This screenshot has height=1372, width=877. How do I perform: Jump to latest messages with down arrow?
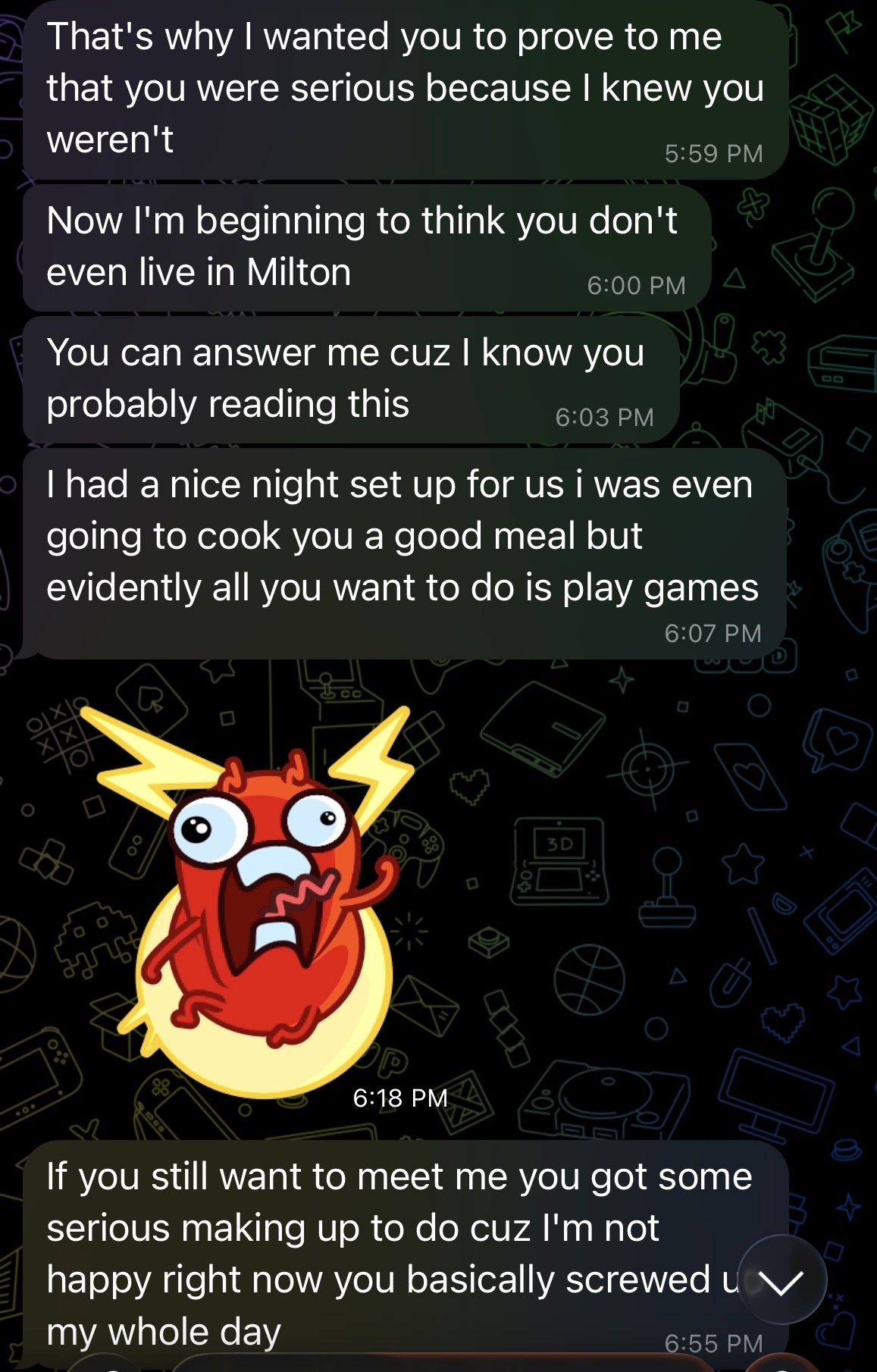[x=781, y=1281]
